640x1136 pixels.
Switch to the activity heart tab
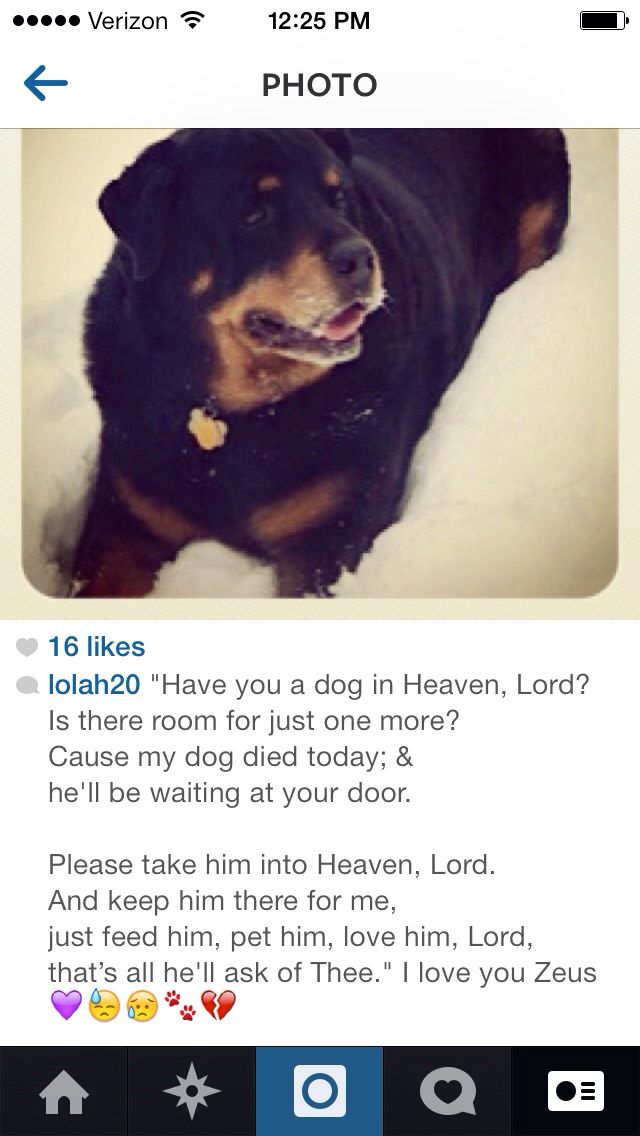coord(447,1091)
